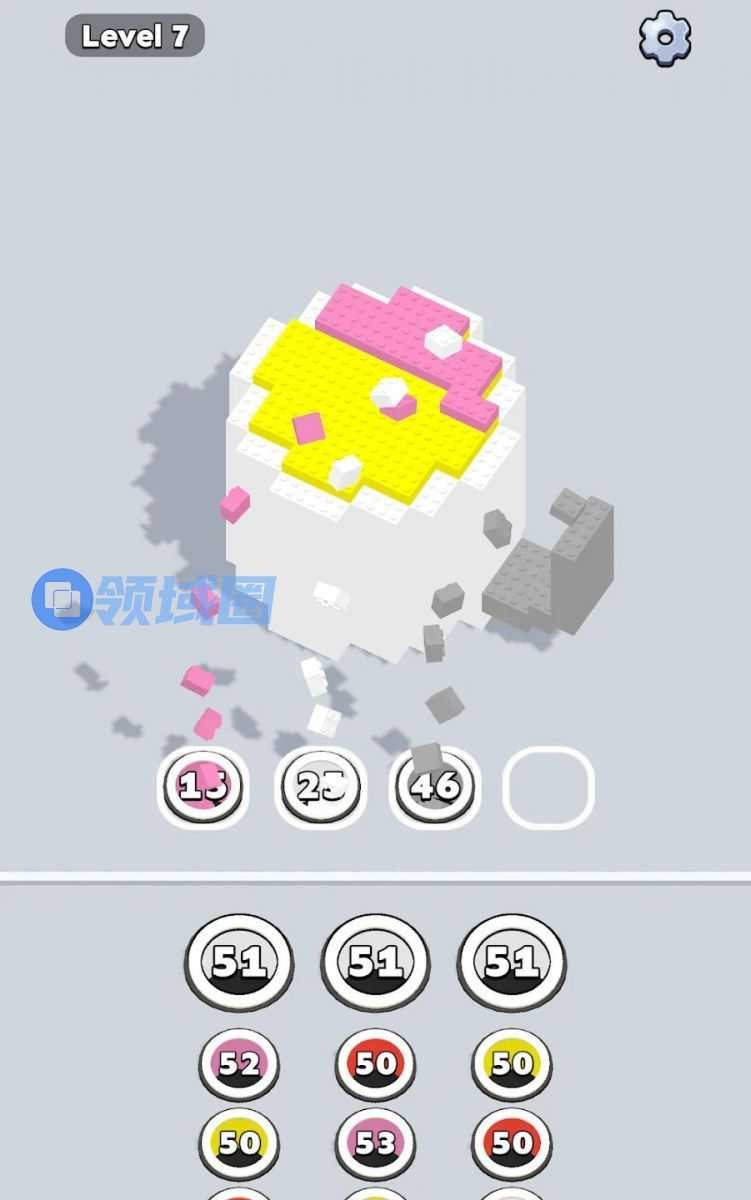Choose the yellow 50 token beside pink 53
The height and width of the screenshot is (1200, 751).
pos(239,1142)
